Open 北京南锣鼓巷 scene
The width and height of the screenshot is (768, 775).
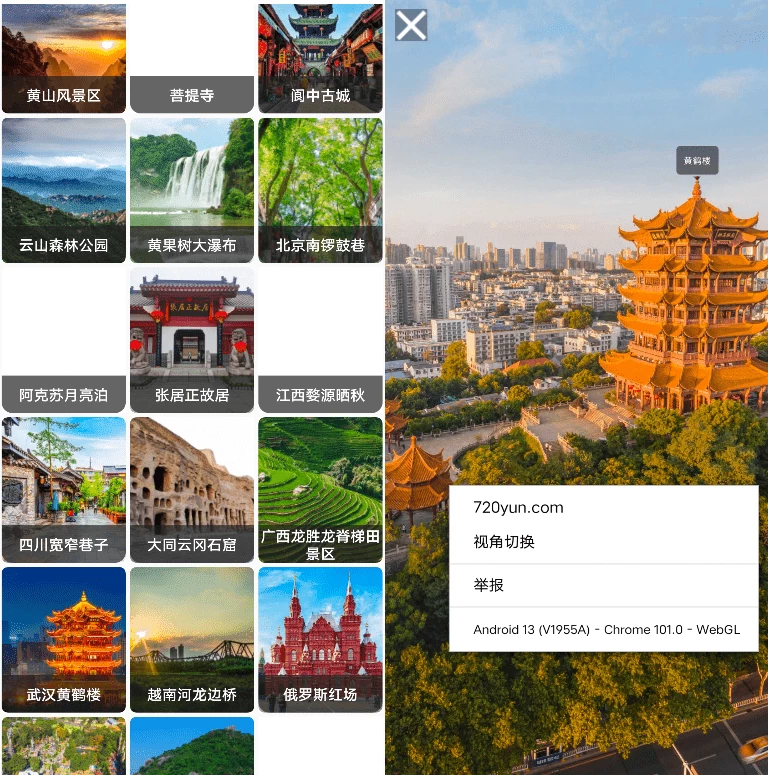(320, 190)
